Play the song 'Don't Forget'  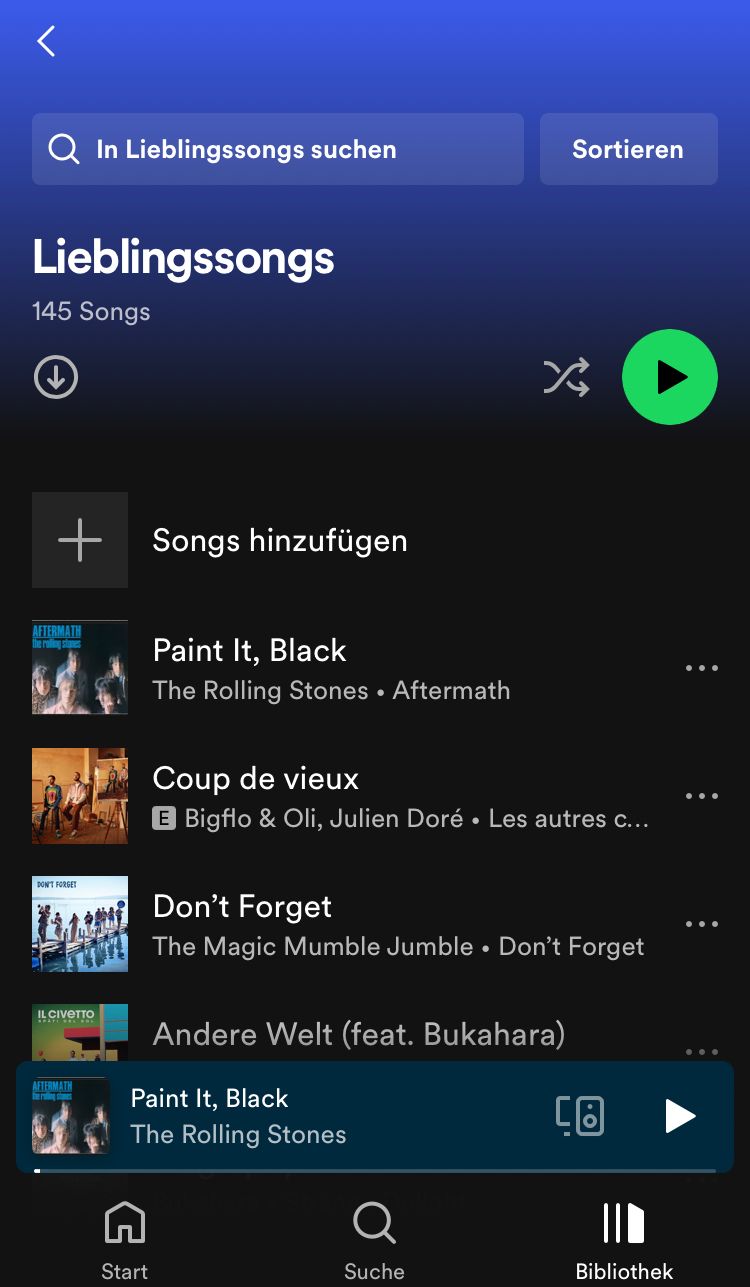[330, 924]
